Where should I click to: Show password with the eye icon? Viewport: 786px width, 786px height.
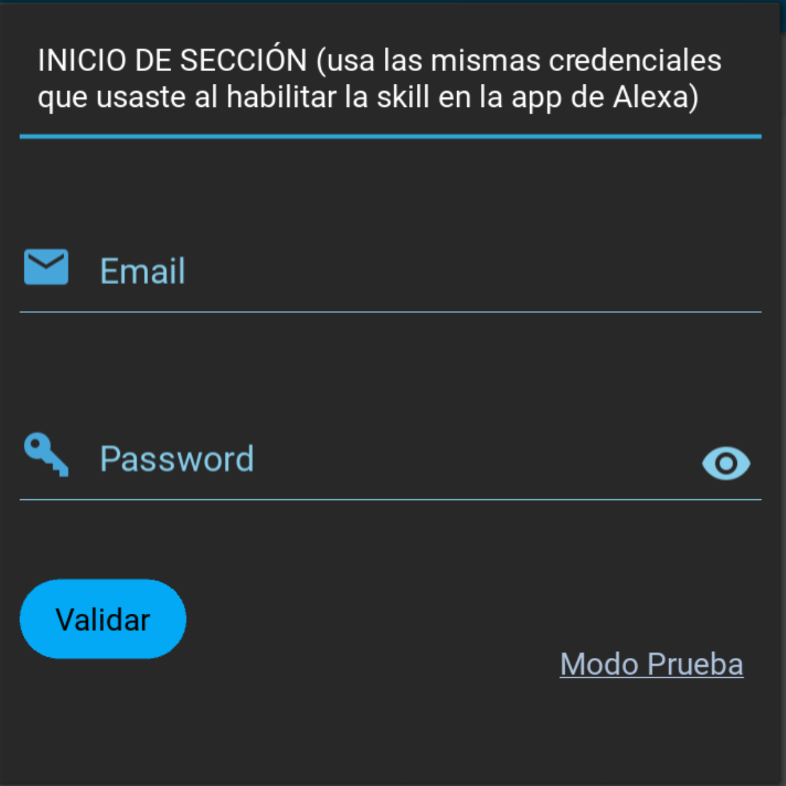726,463
